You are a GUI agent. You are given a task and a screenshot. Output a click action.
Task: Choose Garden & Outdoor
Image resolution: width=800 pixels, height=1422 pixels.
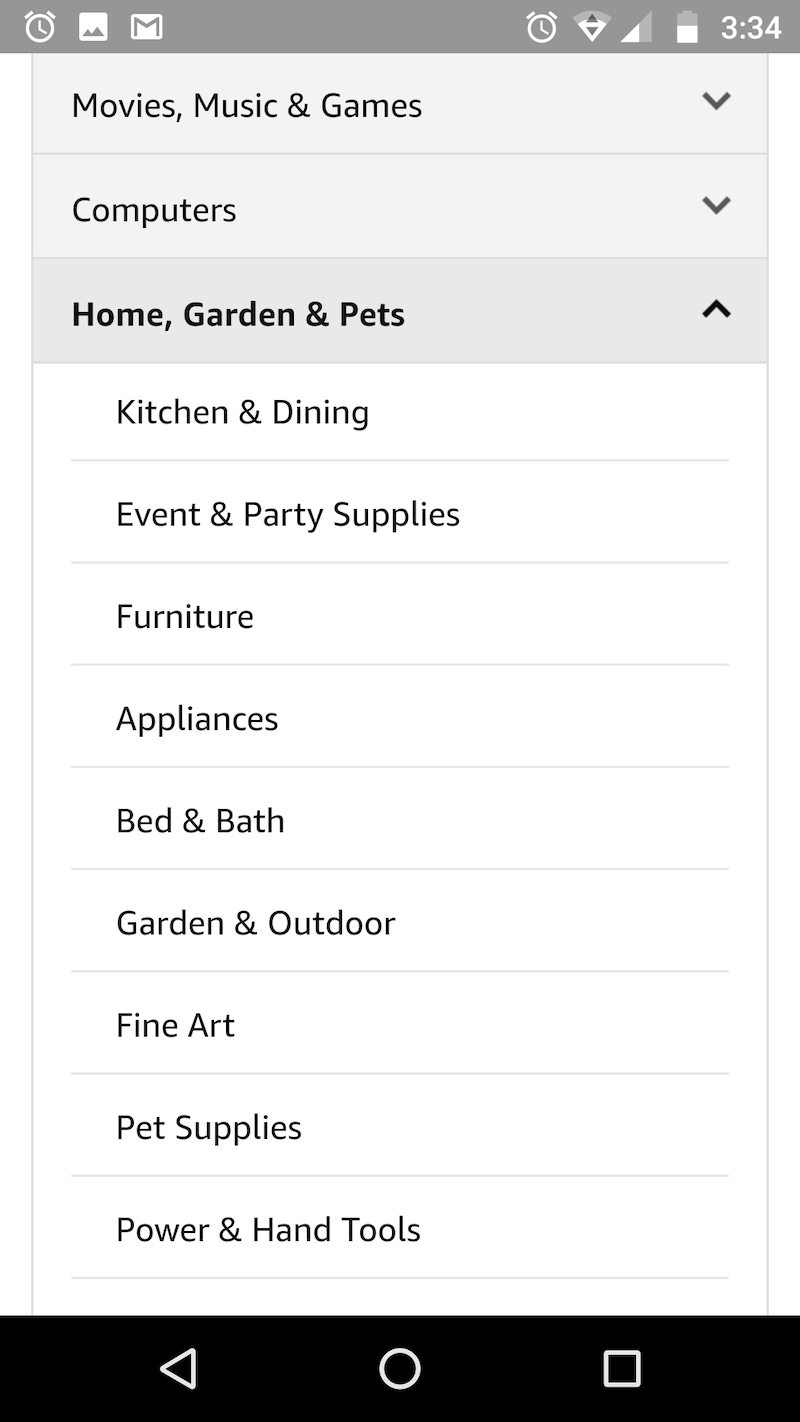pos(400,922)
